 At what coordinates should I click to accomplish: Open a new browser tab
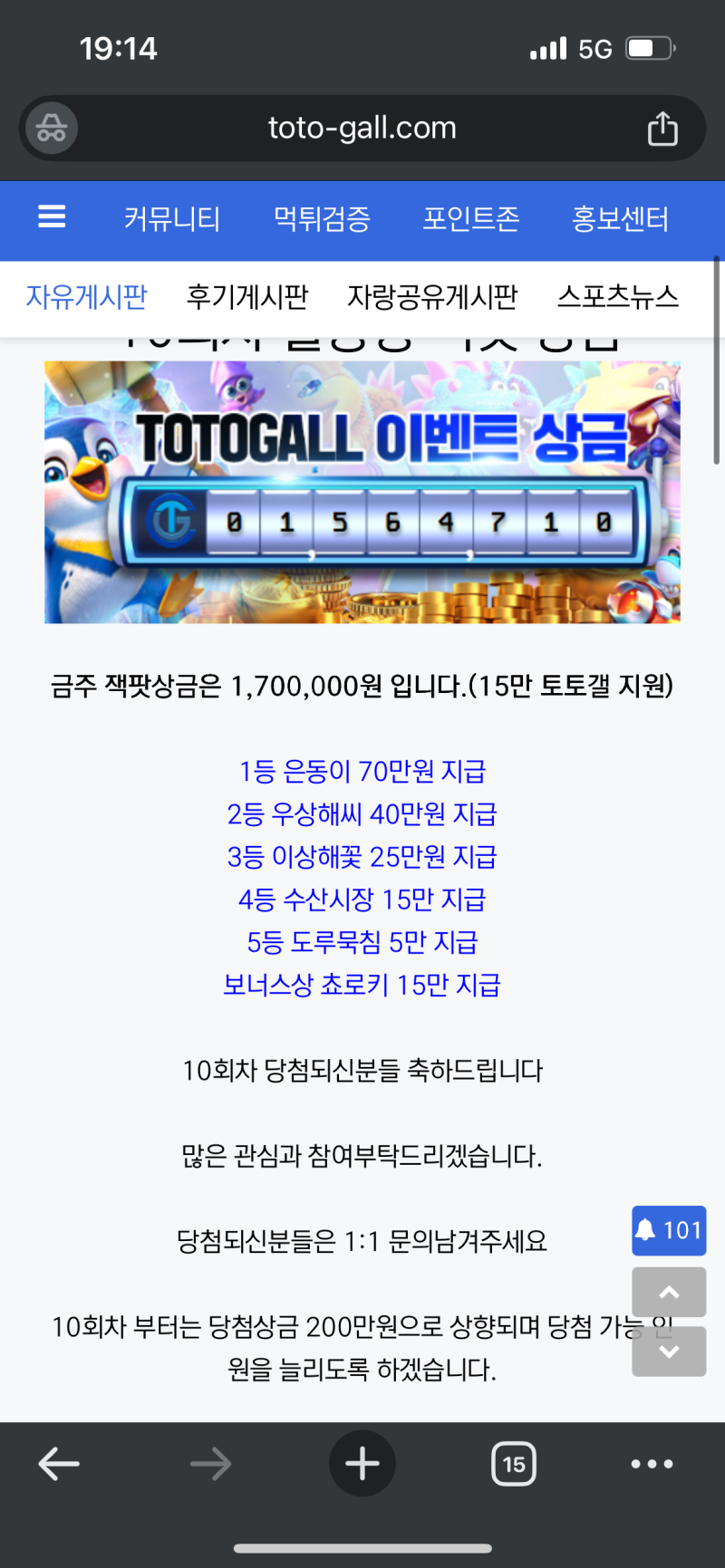point(362,1464)
